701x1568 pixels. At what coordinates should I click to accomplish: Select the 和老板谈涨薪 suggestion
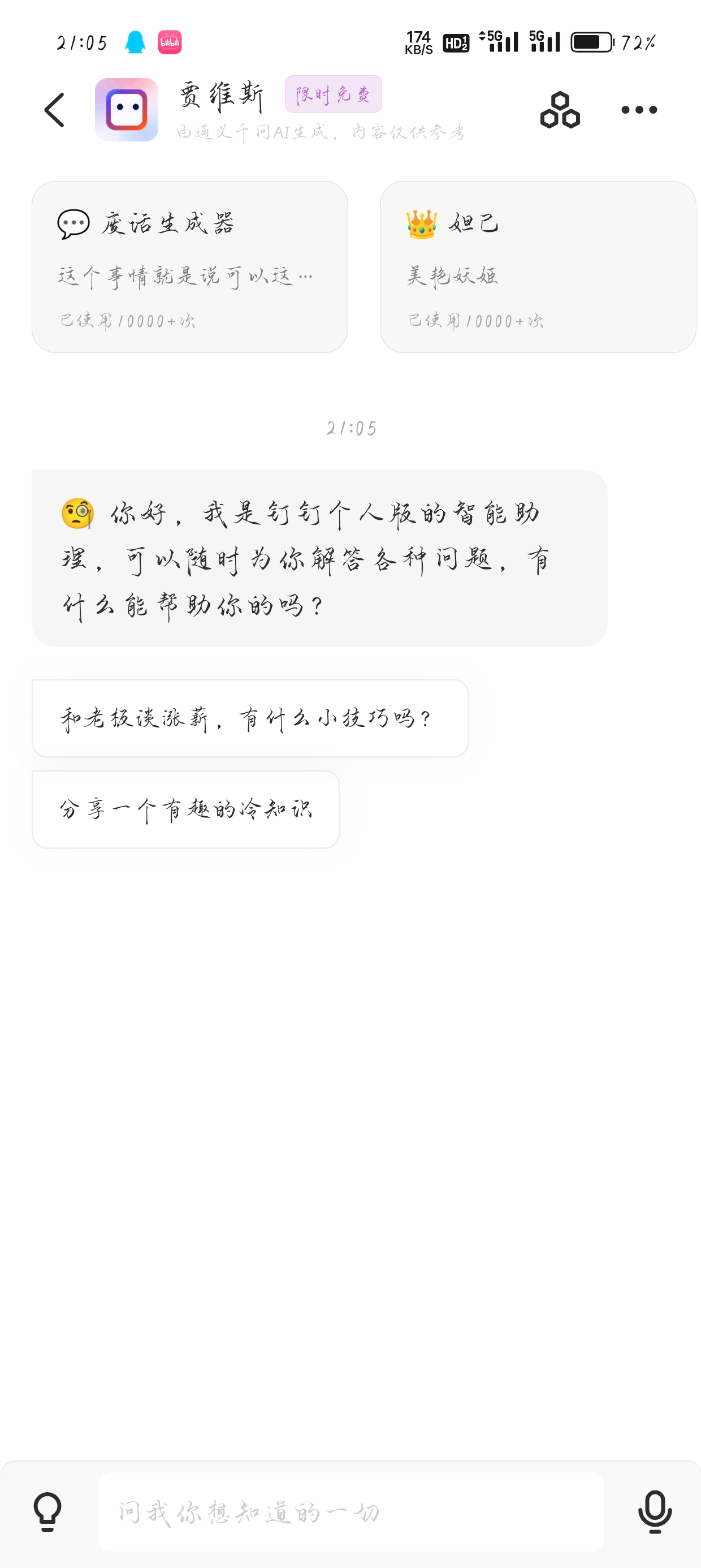point(250,718)
